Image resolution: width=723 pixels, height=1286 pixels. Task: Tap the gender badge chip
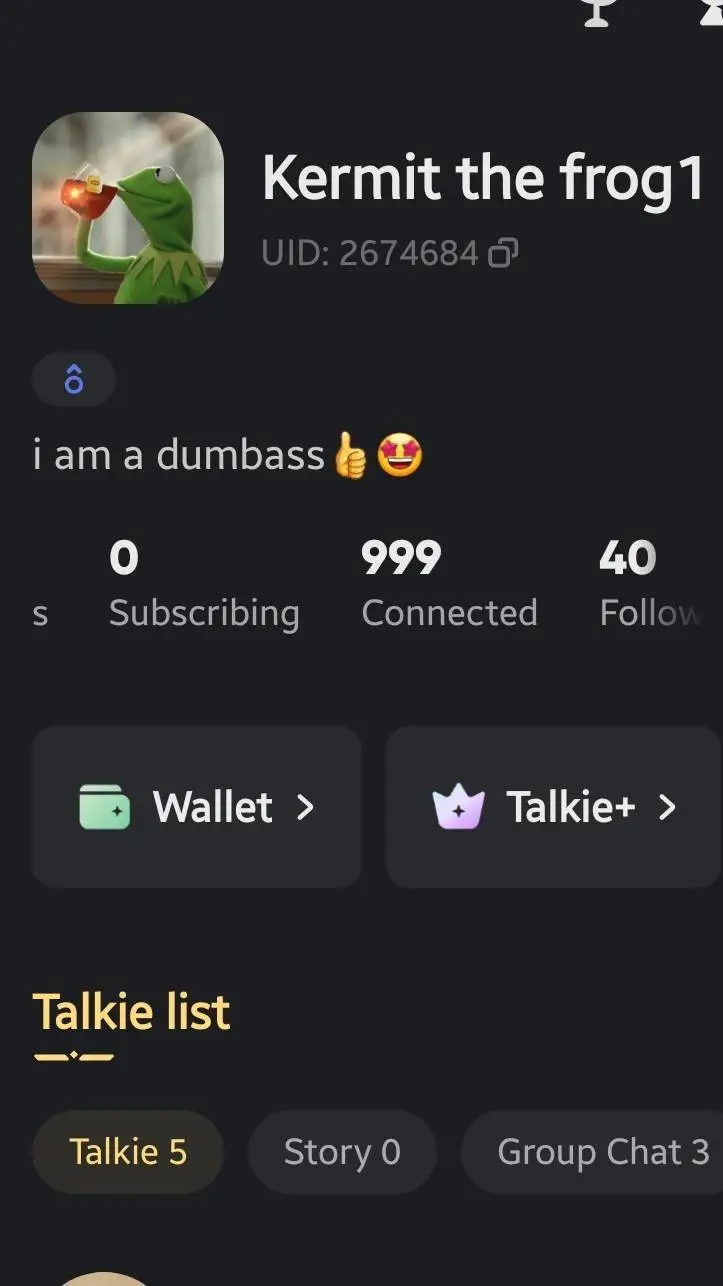pyautogui.click(x=74, y=380)
